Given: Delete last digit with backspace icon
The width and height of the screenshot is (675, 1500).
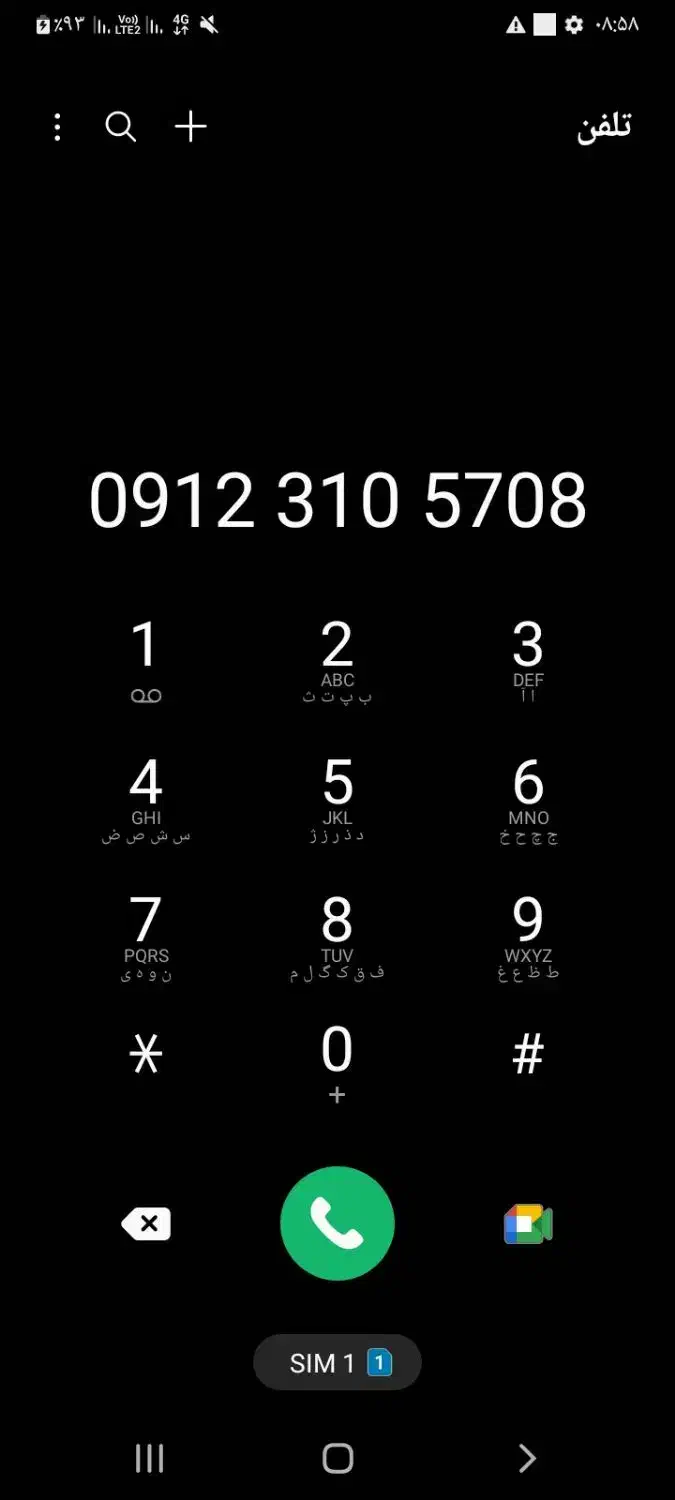Looking at the screenshot, I should 146,1224.
